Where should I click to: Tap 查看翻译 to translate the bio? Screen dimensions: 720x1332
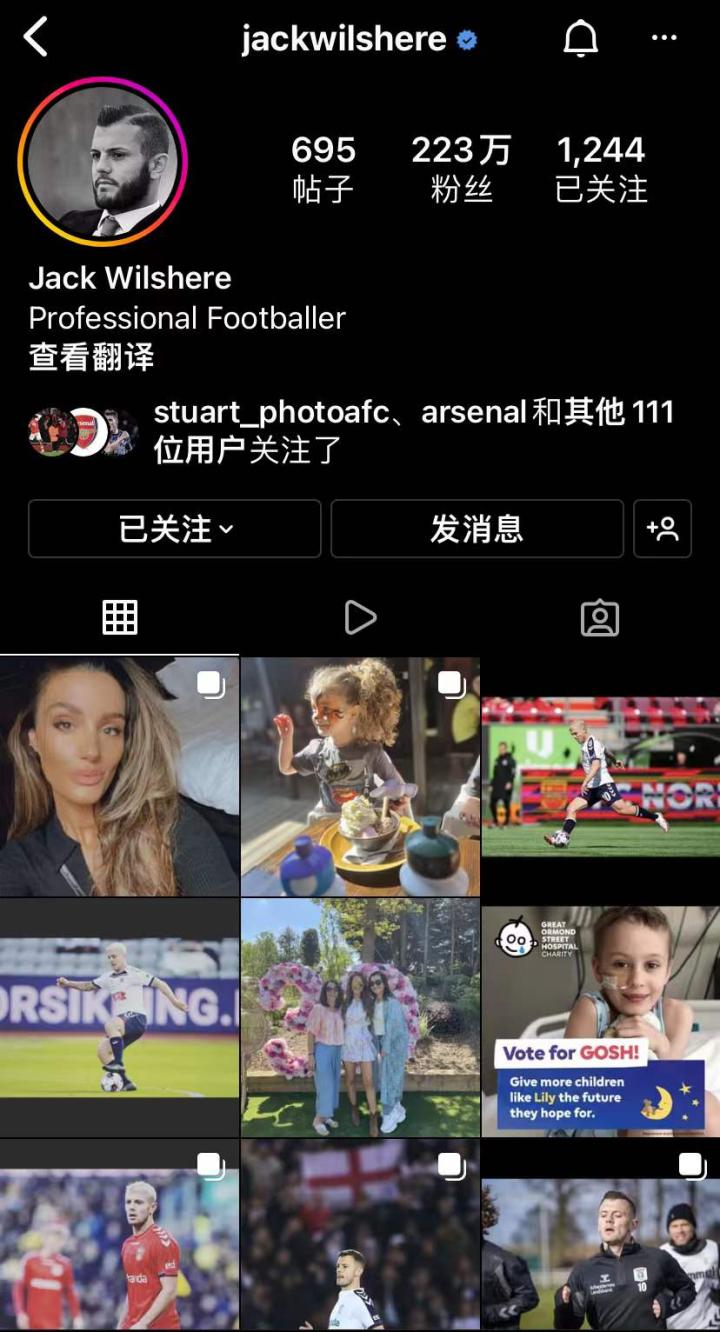pos(91,357)
